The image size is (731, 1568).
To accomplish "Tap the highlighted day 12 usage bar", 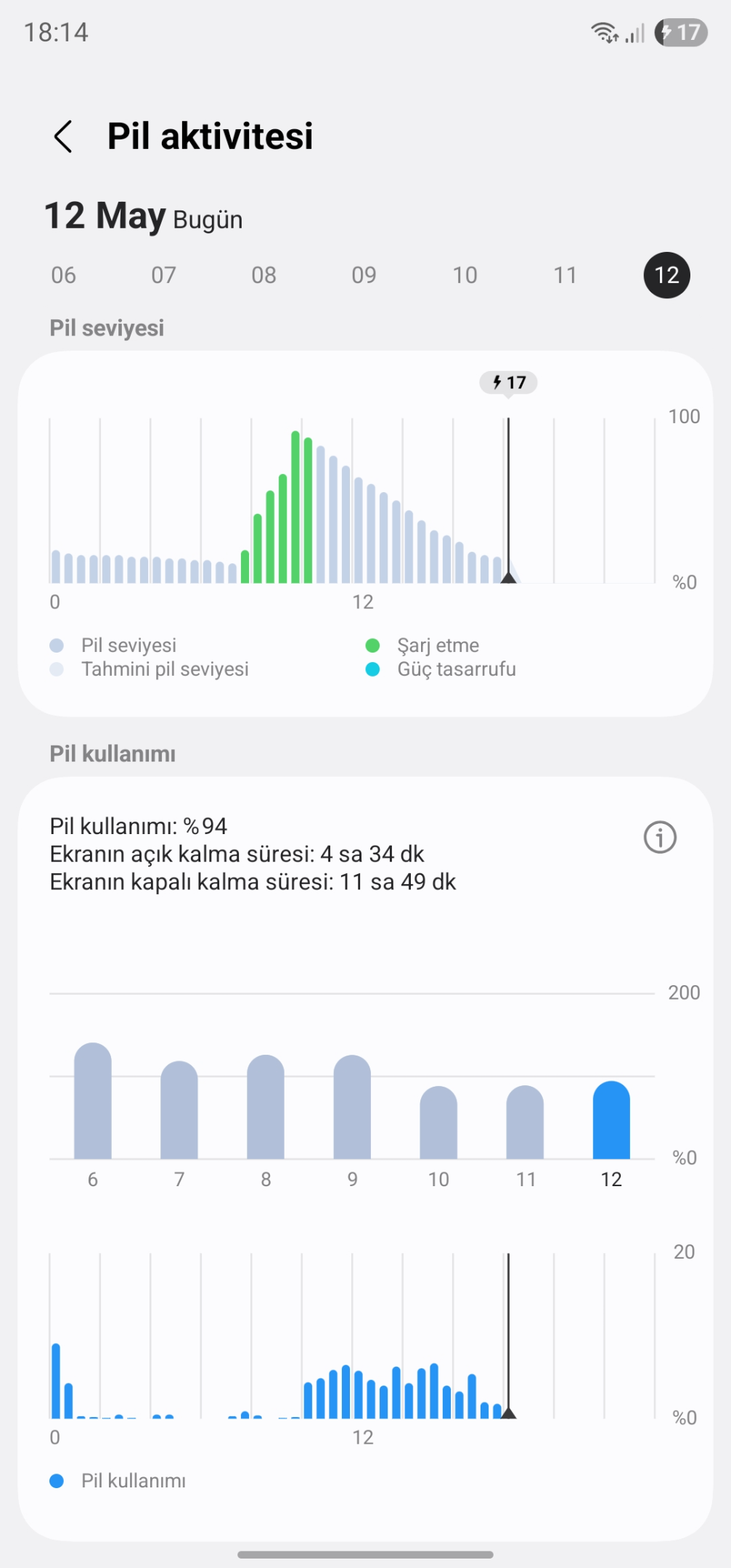I will pos(611,1120).
